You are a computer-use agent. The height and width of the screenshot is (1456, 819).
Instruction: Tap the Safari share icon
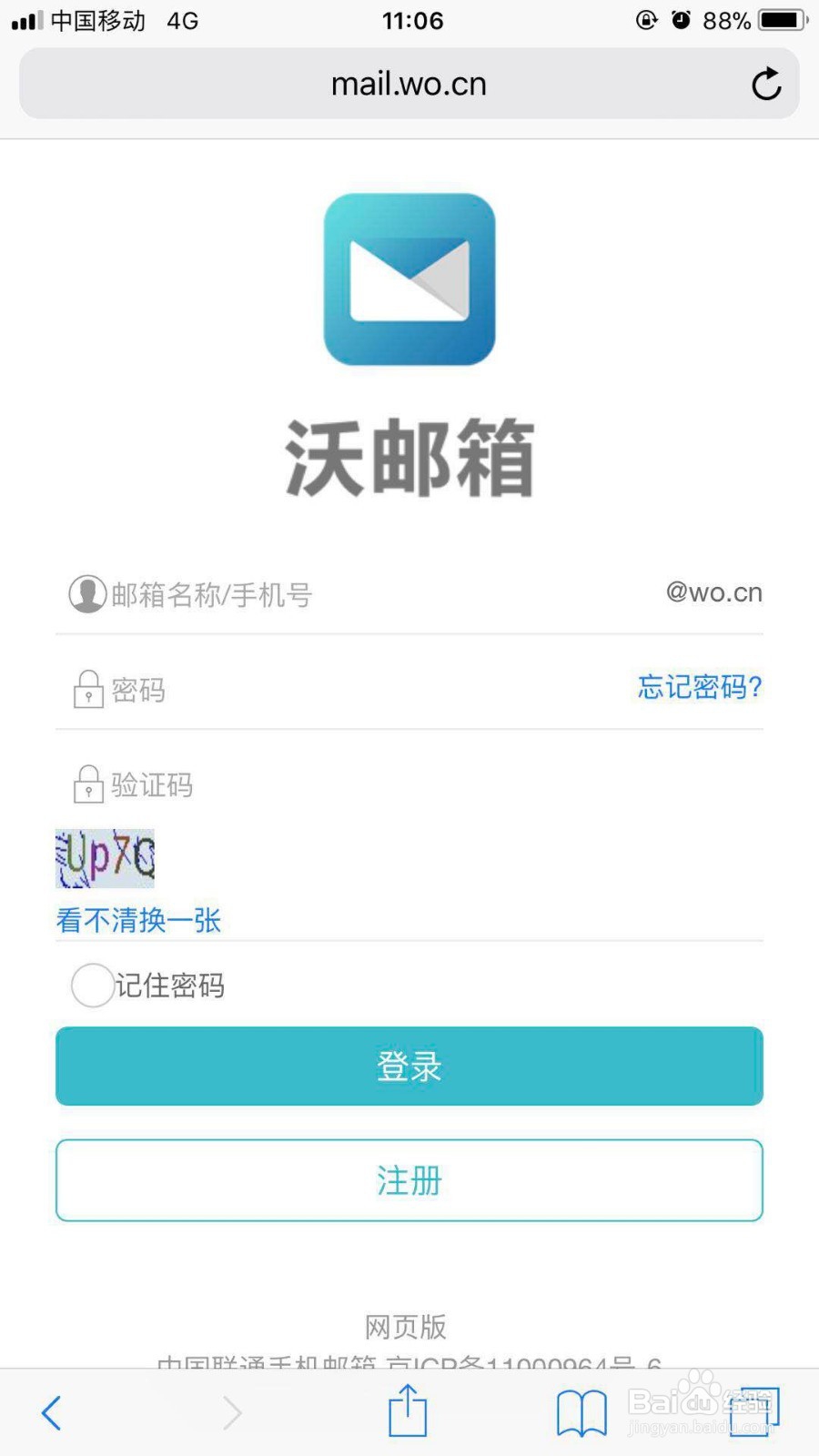pos(407,1409)
